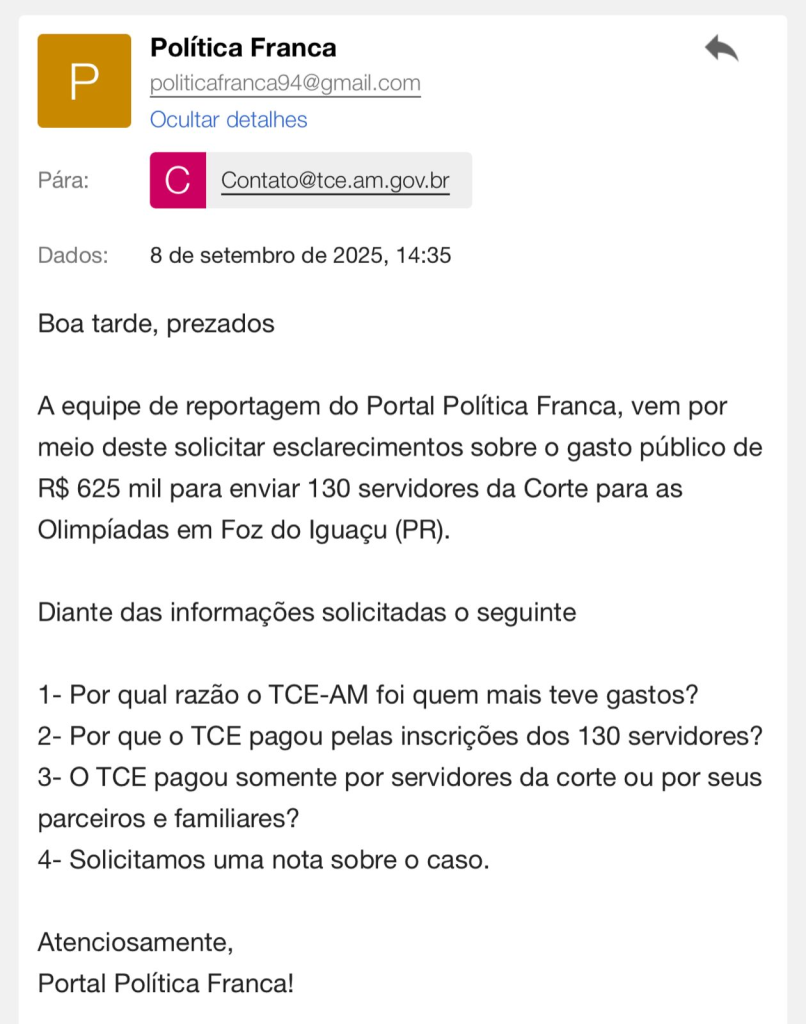Open sender address politicafranca94@gmail.com
Image resolution: width=806 pixels, height=1024 pixels.
[x=285, y=84]
